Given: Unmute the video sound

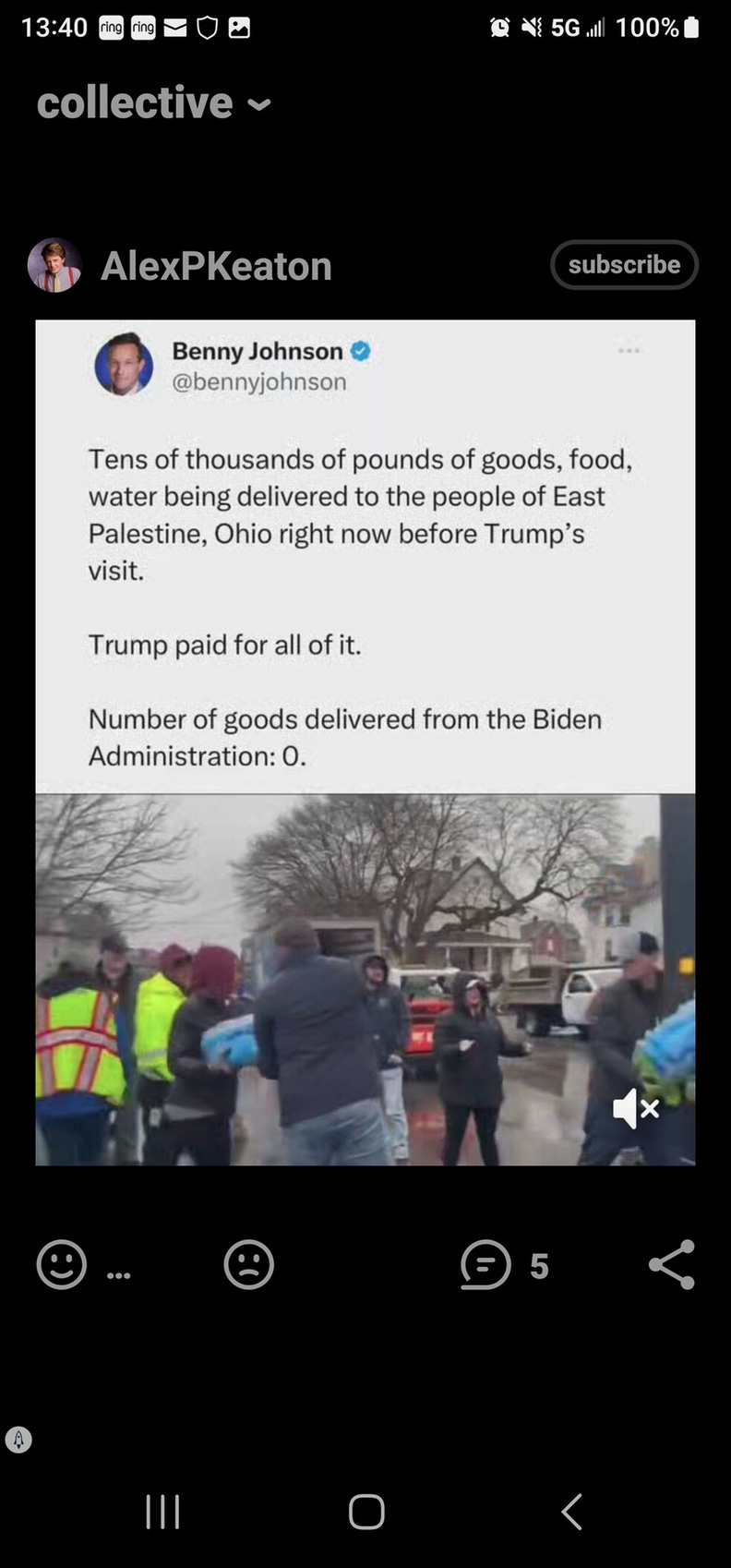Looking at the screenshot, I should click(636, 1108).
